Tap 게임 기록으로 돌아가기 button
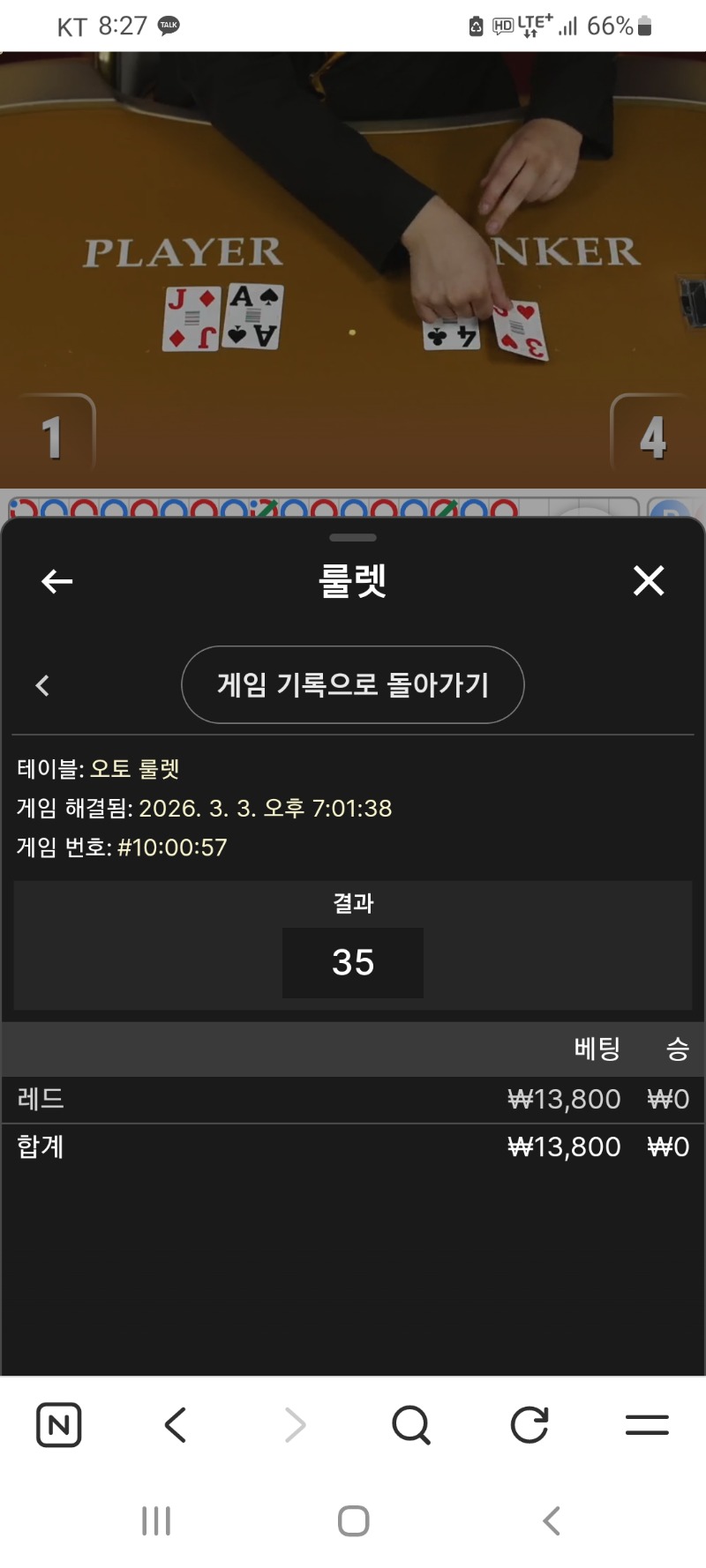The height and width of the screenshot is (1568, 706). click(352, 684)
